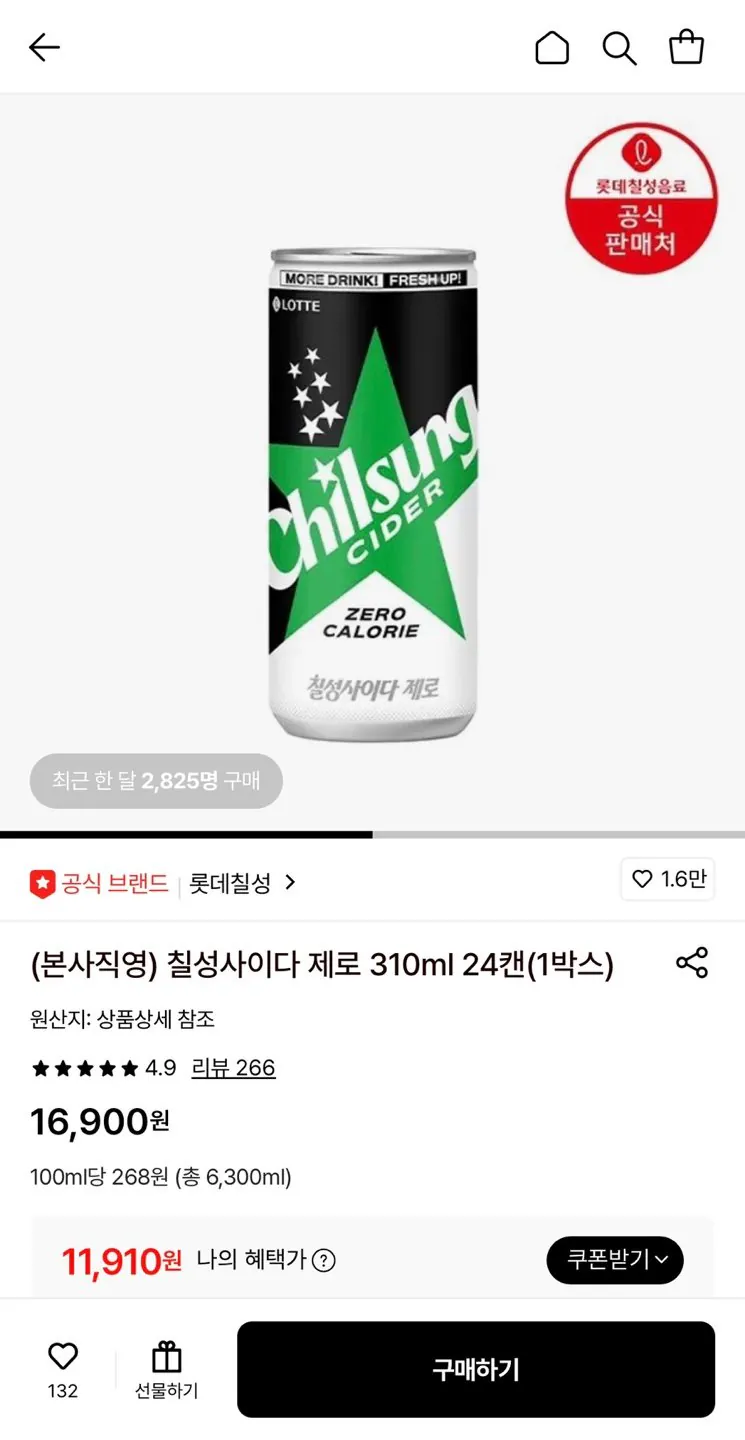Image resolution: width=745 pixels, height=1440 pixels.
Task: Open 롯데칠성 brand page via chevron
Action: tap(290, 882)
